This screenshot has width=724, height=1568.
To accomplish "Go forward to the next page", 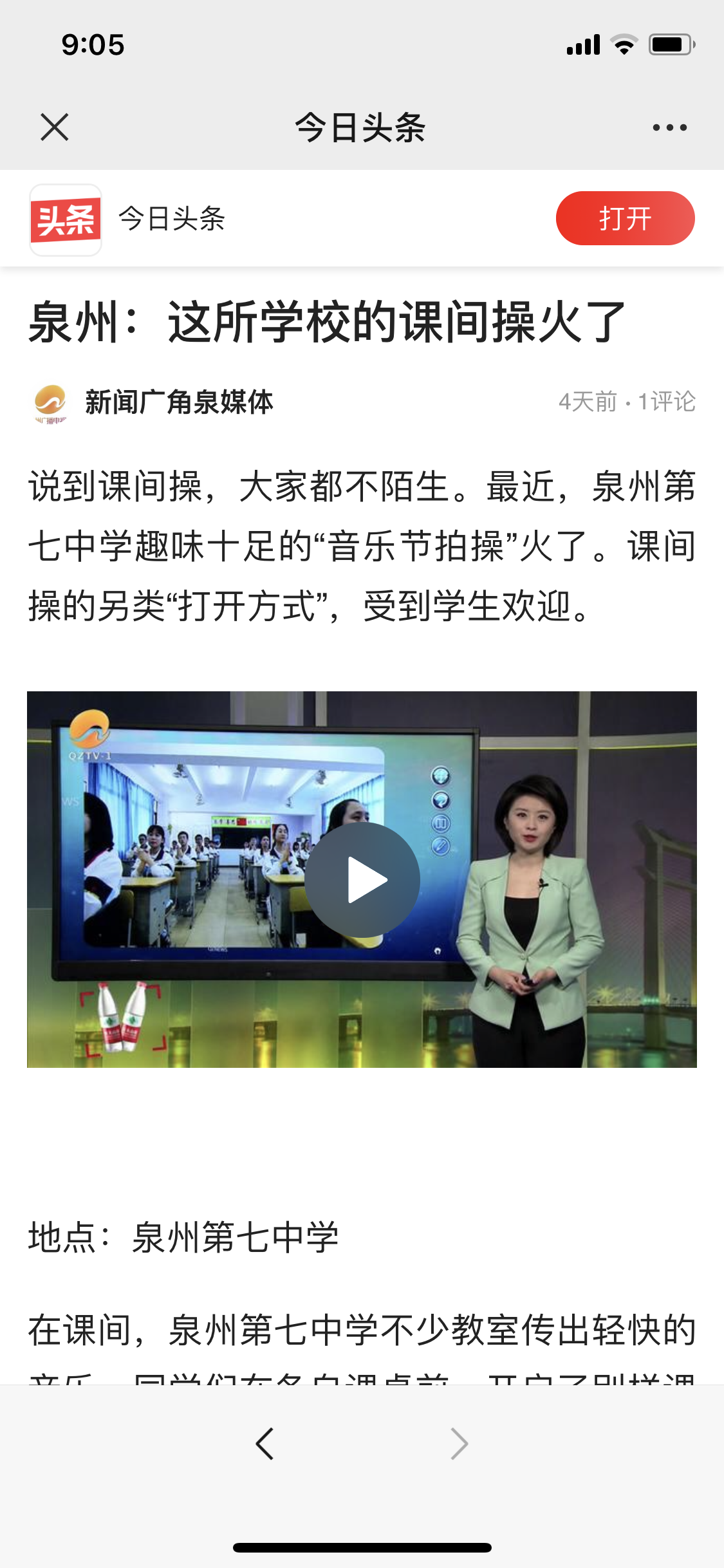I will [x=459, y=1444].
